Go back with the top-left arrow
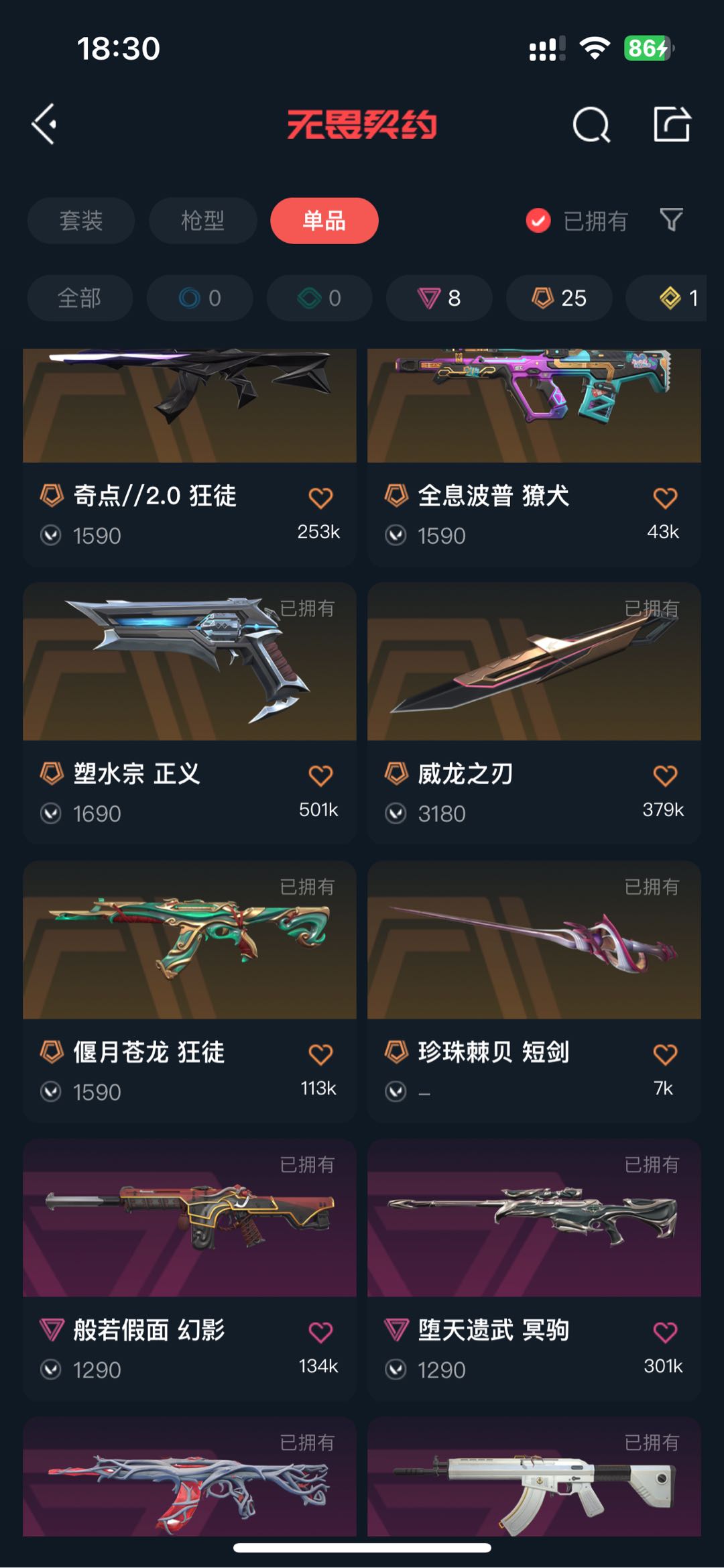 [x=44, y=124]
